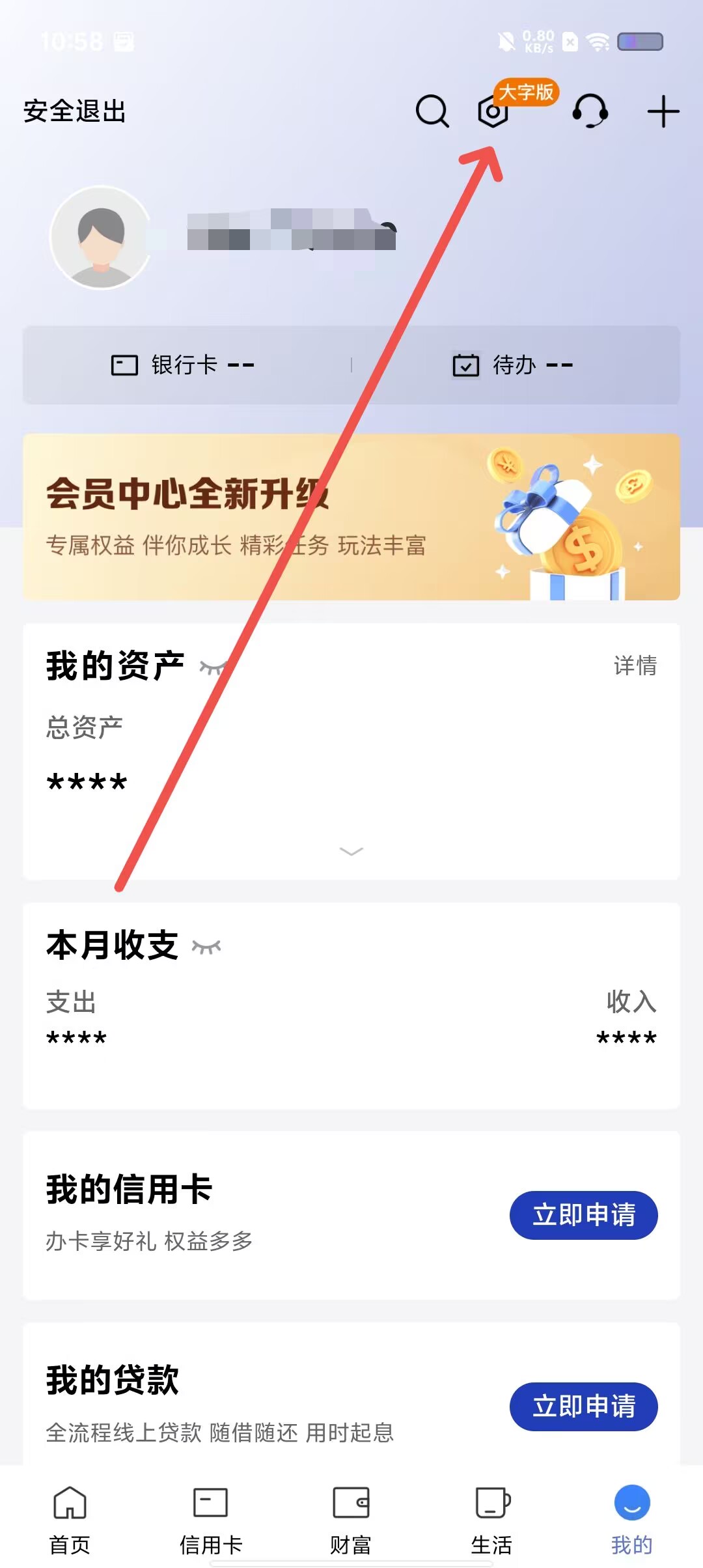
Task: Open customer service headset icon
Action: [x=590, y=111]
